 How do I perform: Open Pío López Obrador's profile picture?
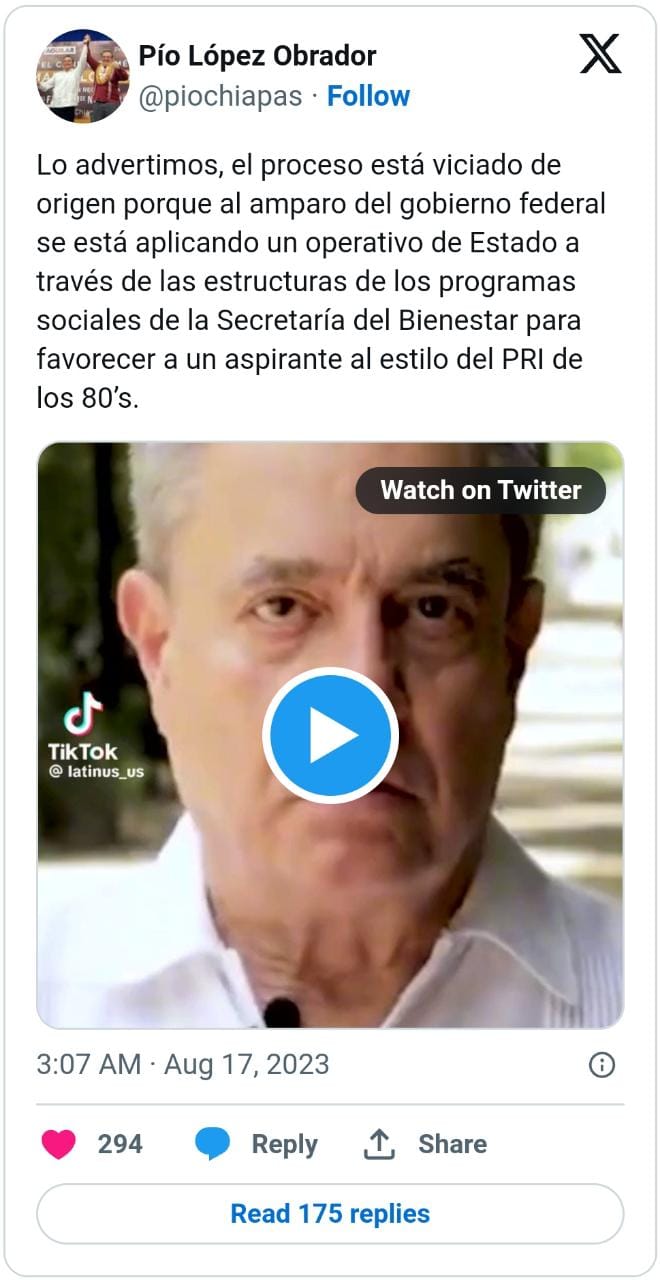(x=83, y=76)
